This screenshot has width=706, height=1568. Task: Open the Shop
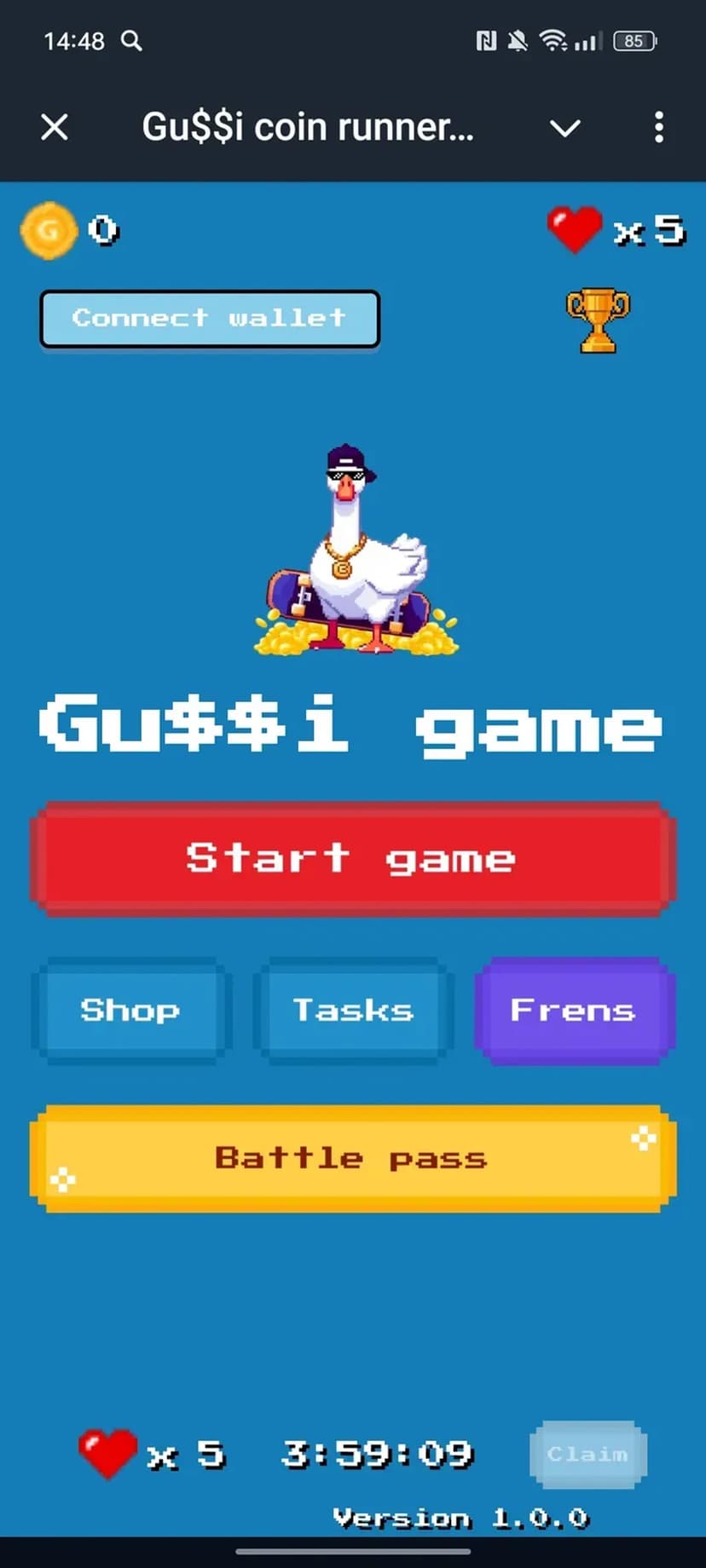coord(130,1011)
